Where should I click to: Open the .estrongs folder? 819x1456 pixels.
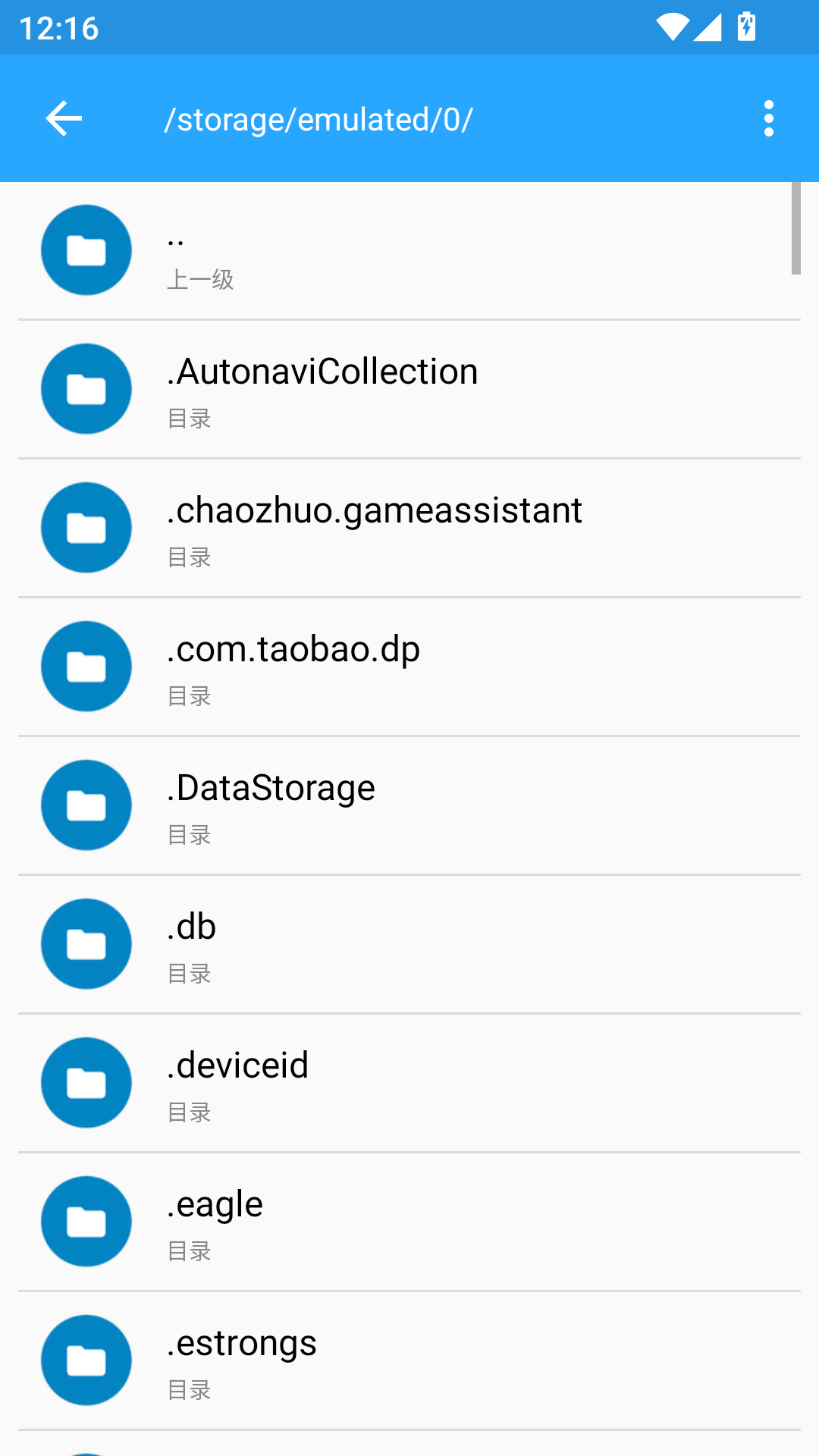[409, 1360]
